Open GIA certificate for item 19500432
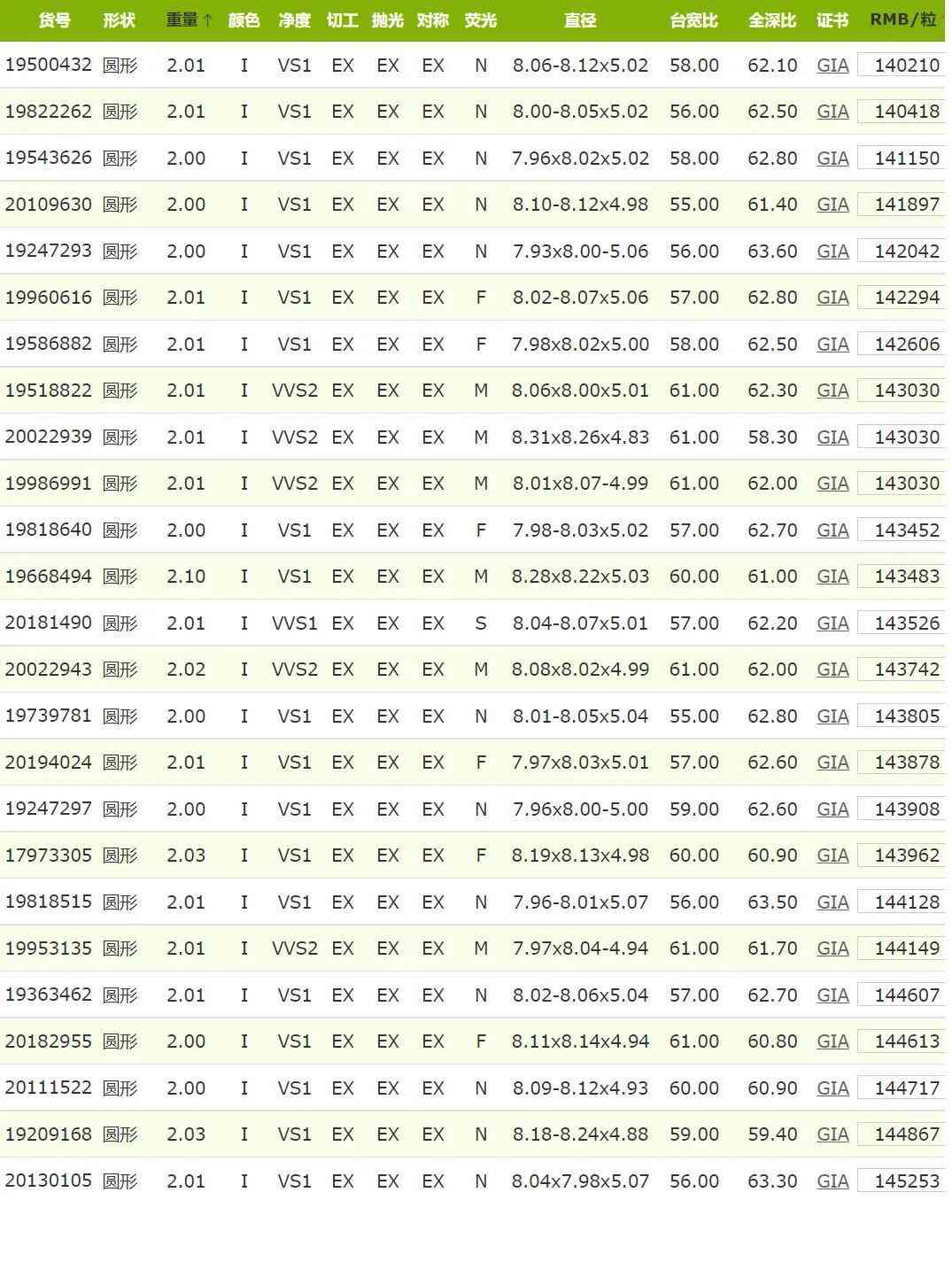The height and width of the screenshot is (1262, 952). 832,66
